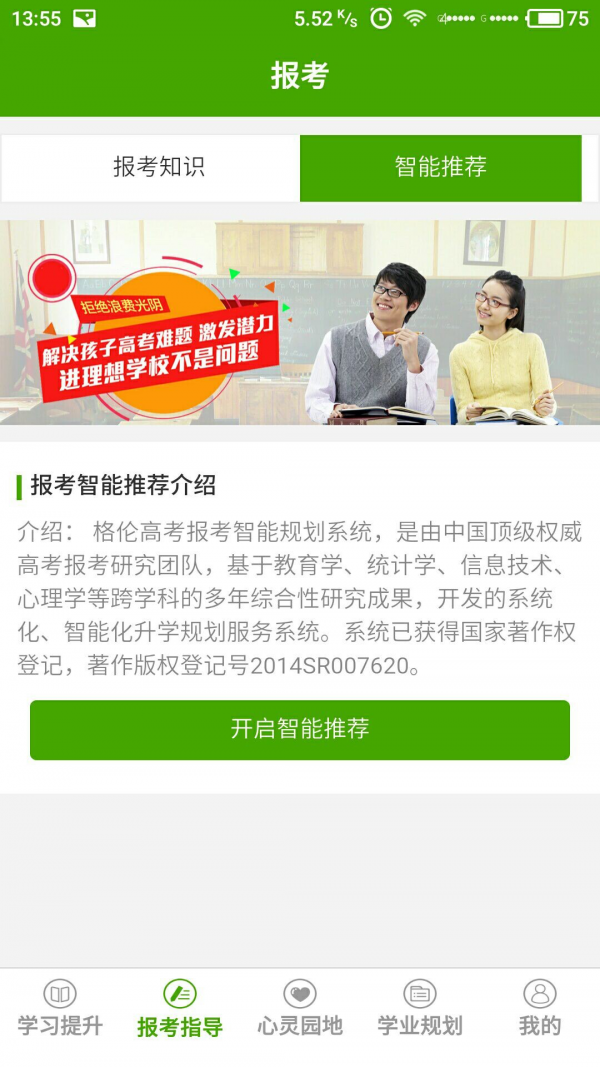Select the 智能推荐 tab
This screenshot has width=600, height=1067.
pos(440,168)
